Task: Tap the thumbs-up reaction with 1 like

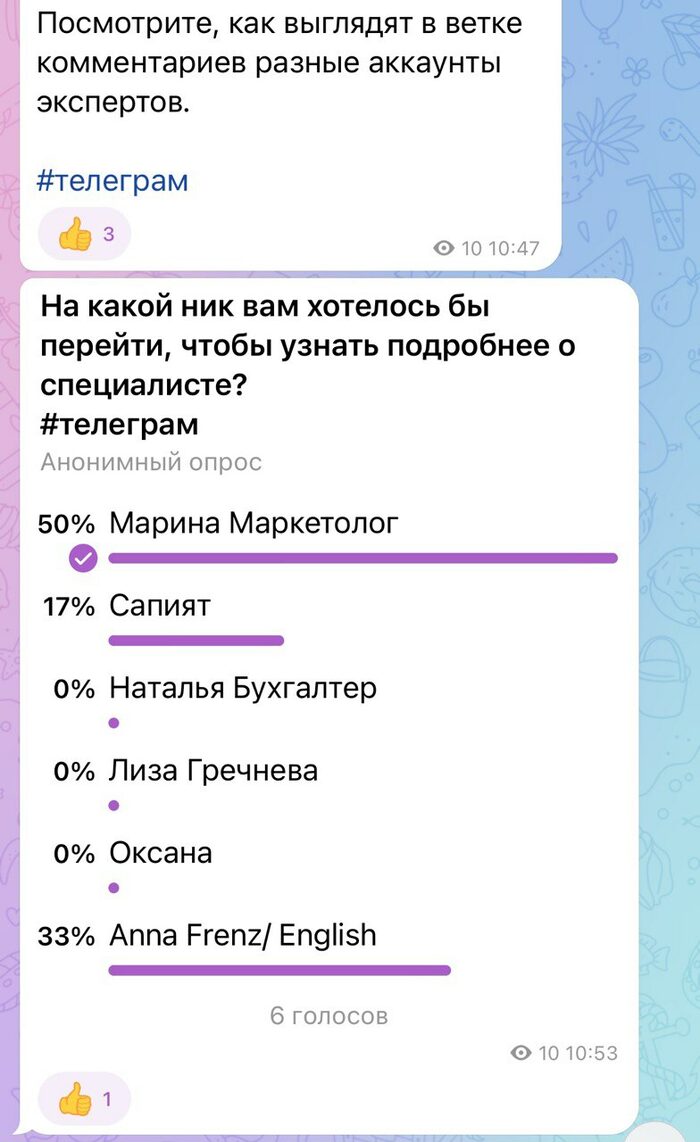Action: click(86, 1101)
